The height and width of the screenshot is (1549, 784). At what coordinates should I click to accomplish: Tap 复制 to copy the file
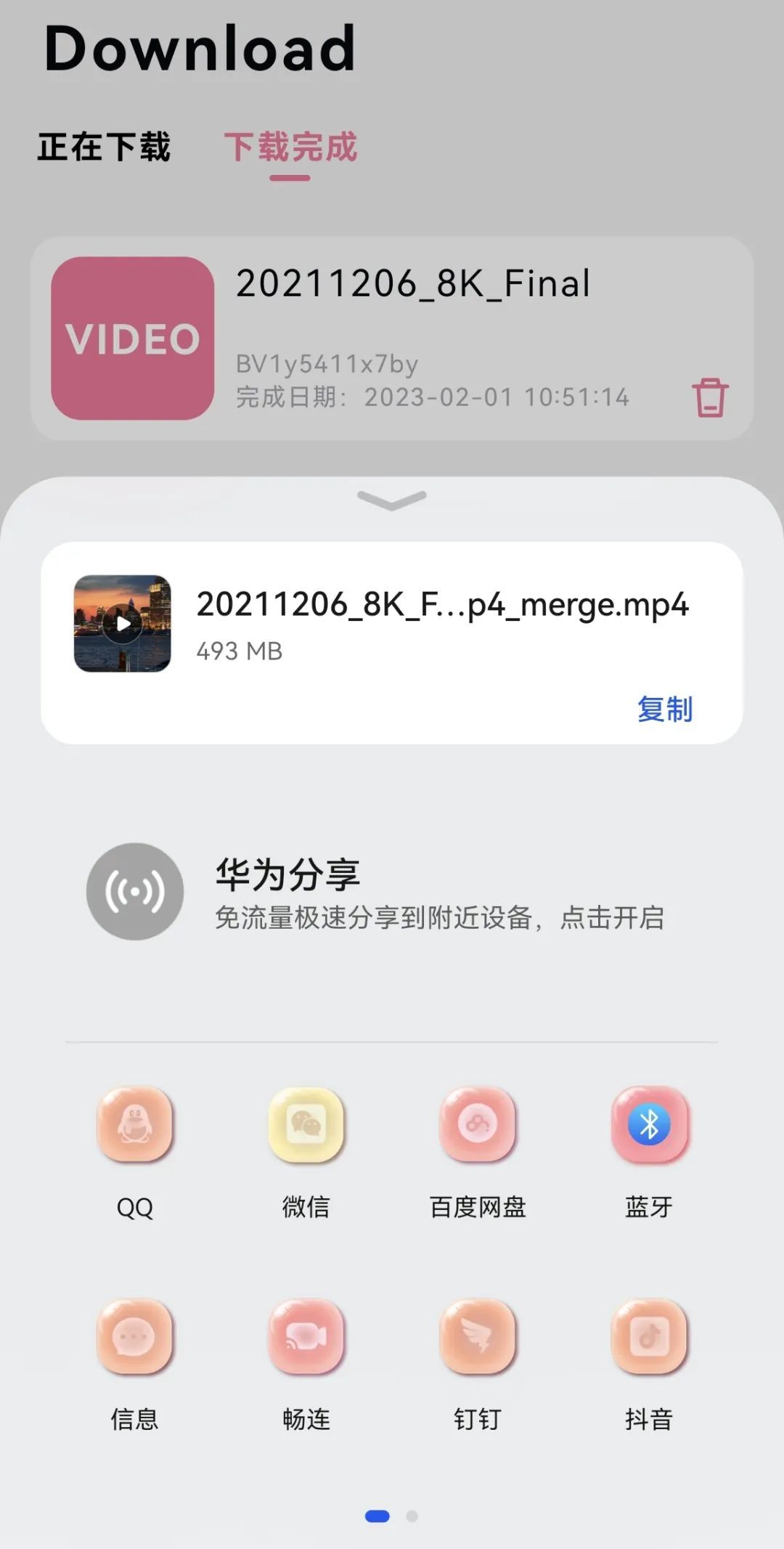tap(664, 709)
